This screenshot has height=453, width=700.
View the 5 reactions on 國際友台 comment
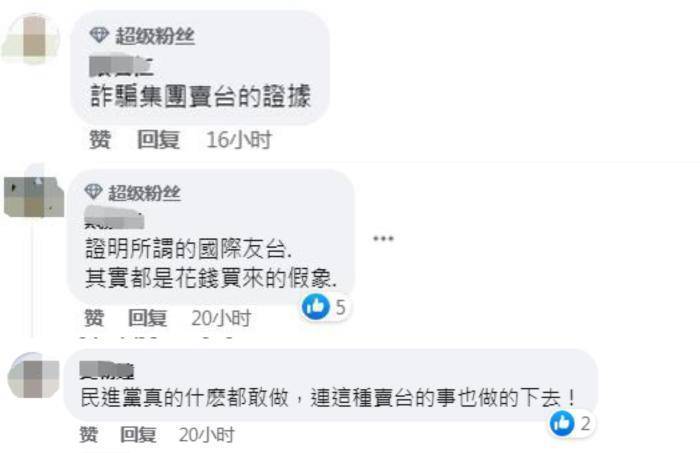pos(326,307)
